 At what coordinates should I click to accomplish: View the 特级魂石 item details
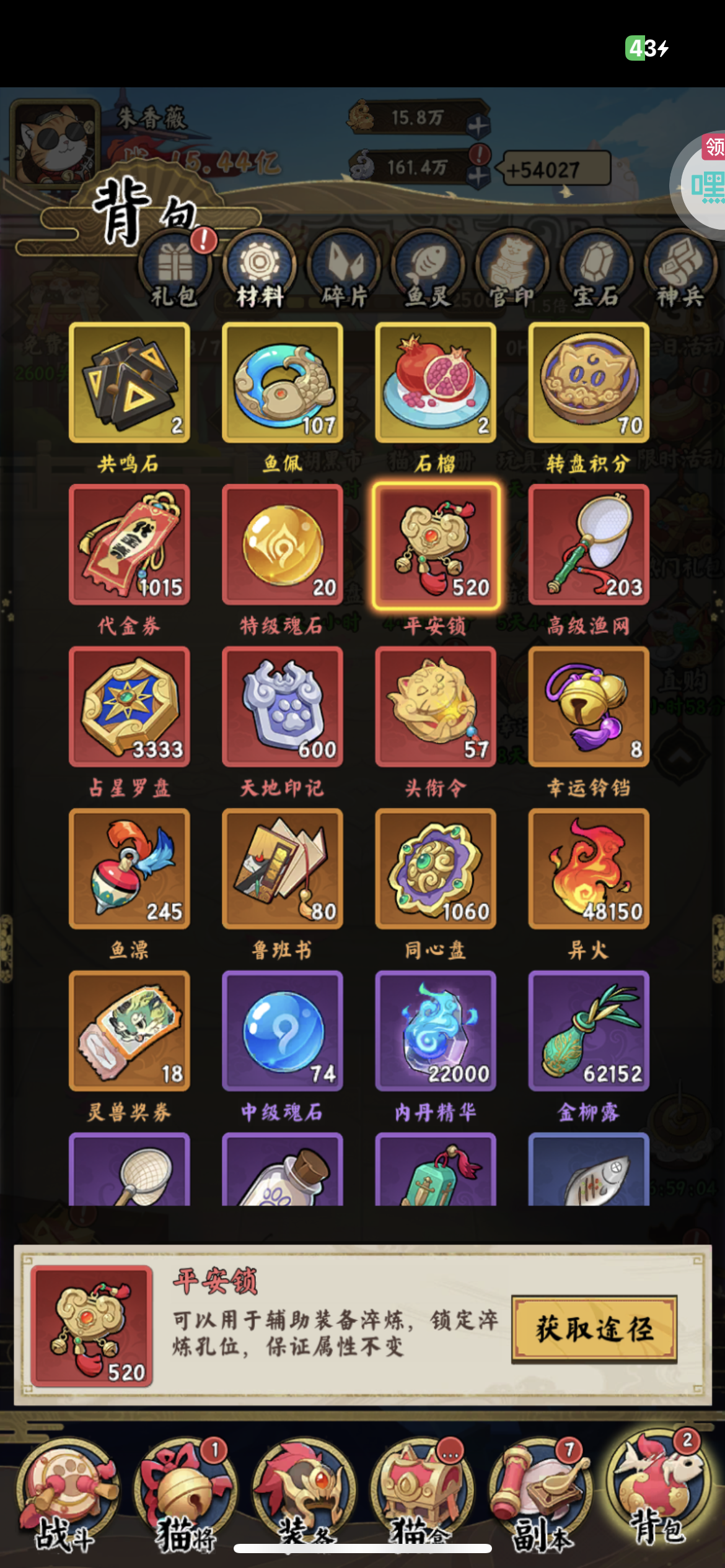point(282,545)
